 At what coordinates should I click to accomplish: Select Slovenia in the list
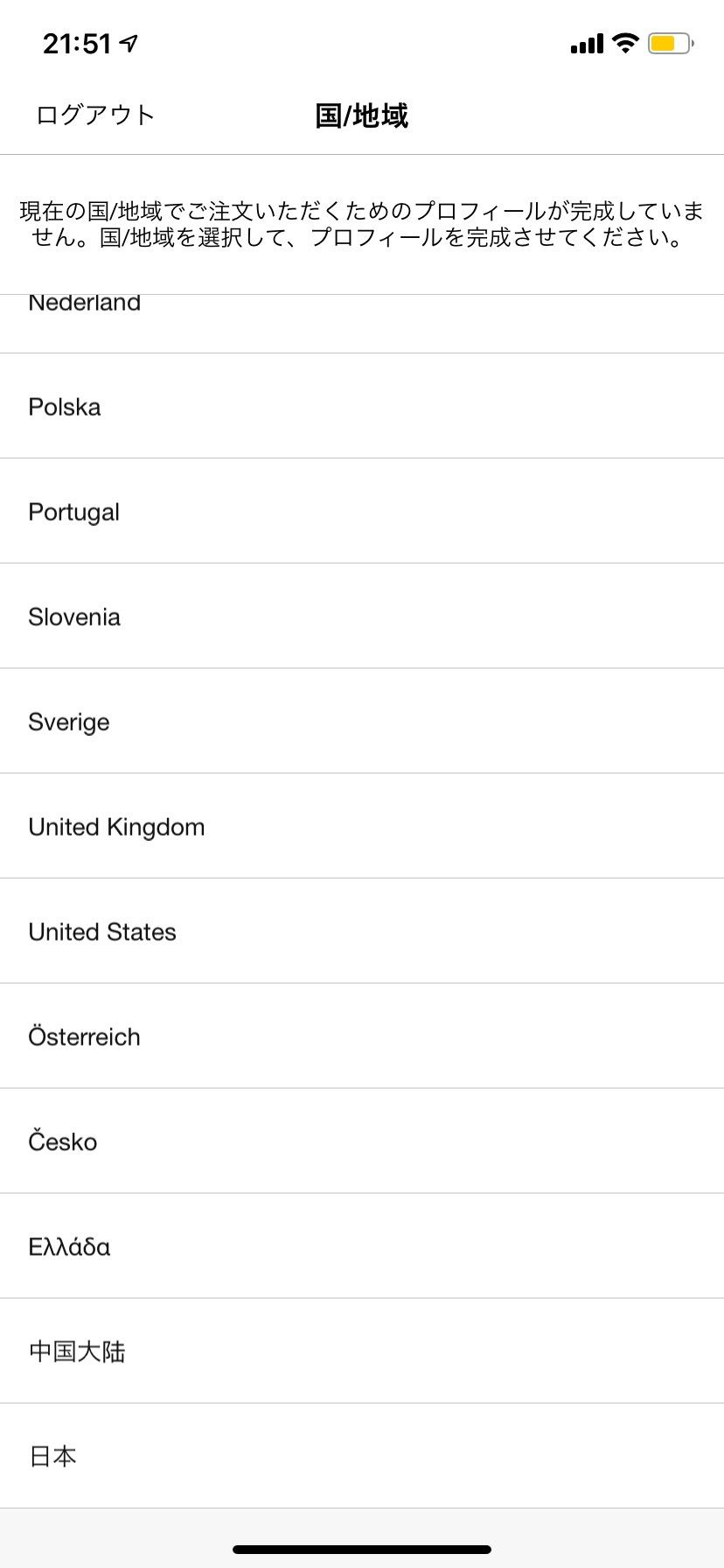point(362,616)
